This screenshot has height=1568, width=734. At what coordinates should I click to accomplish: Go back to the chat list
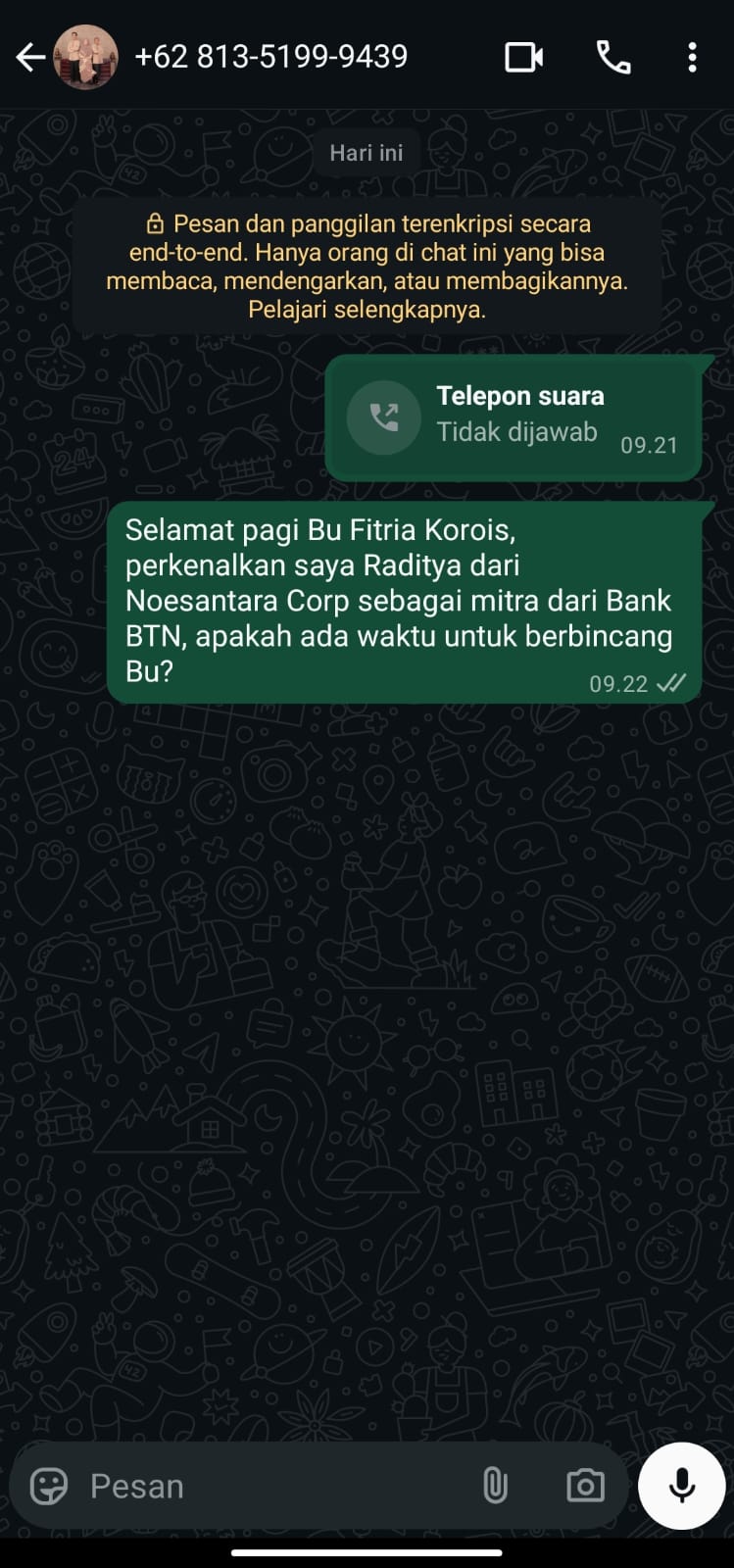[29, 56]
